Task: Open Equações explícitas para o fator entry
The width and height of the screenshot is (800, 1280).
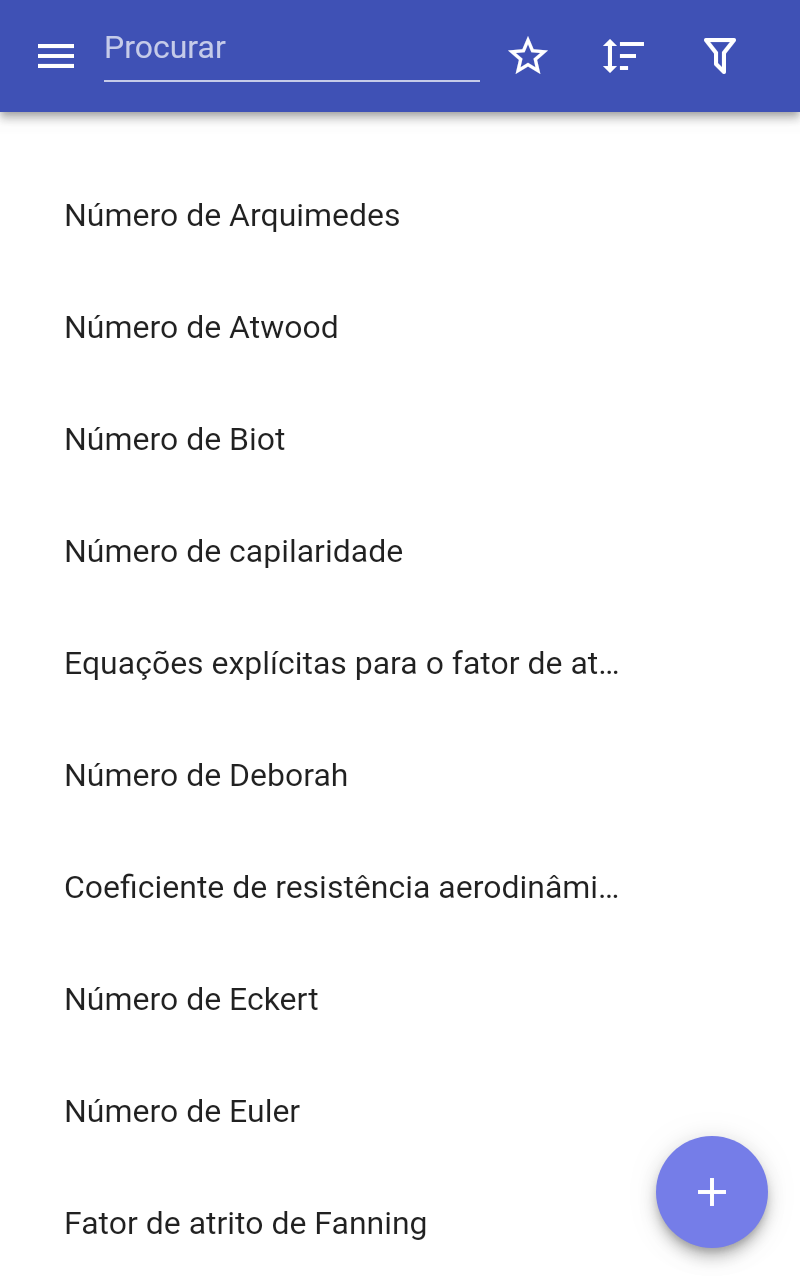Action: coord(400,664)
